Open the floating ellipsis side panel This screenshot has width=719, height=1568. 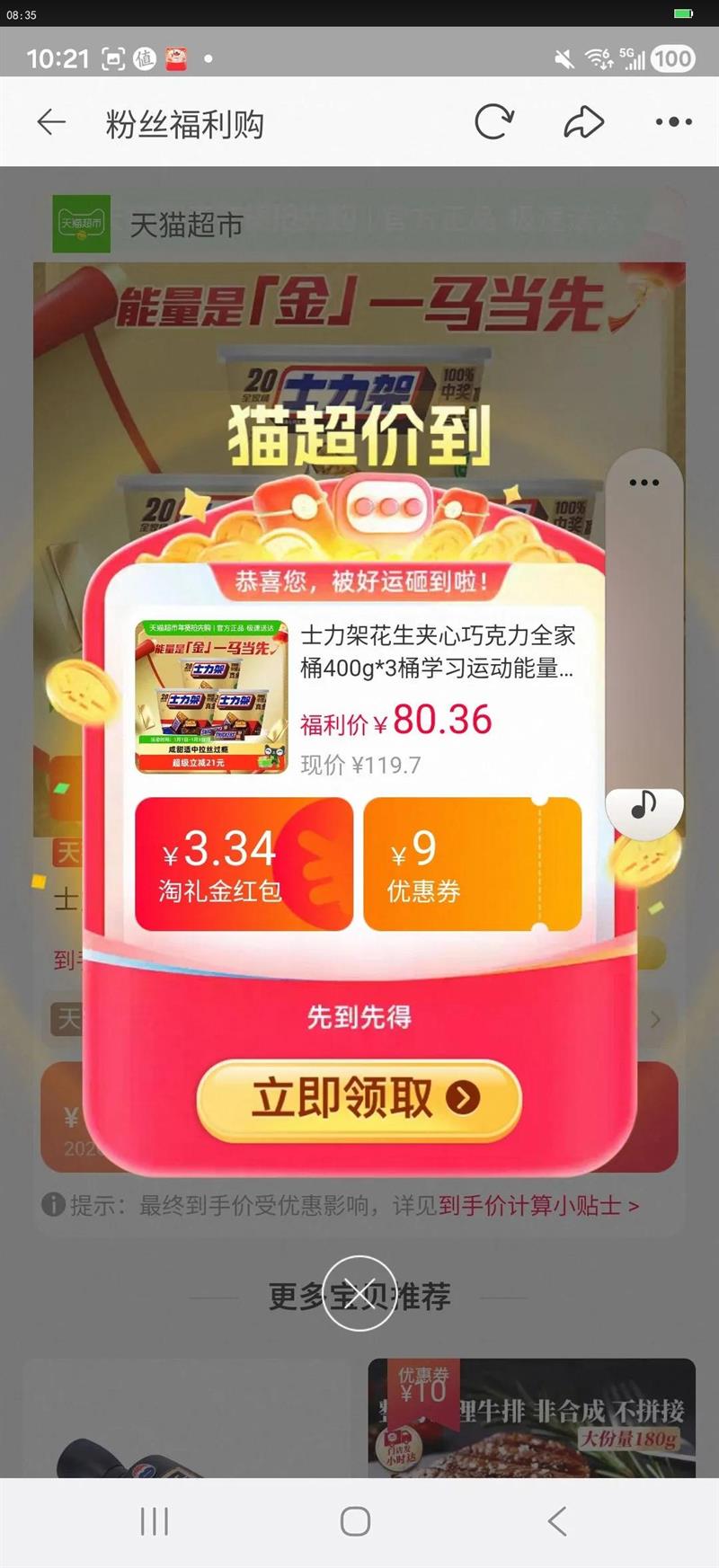(x=642, y=484)
